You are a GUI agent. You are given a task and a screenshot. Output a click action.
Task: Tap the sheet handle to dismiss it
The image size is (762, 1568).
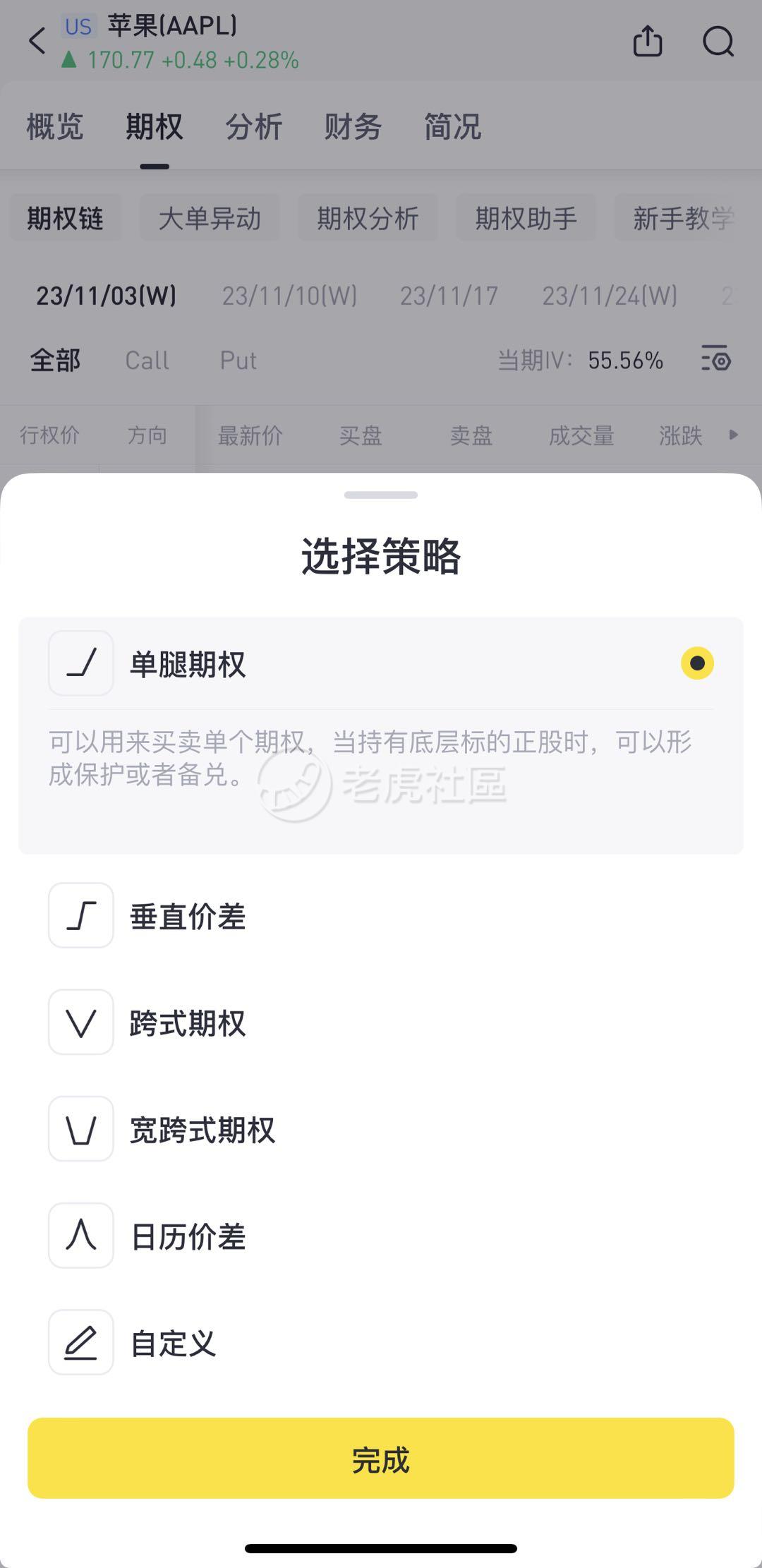[381, 495]
